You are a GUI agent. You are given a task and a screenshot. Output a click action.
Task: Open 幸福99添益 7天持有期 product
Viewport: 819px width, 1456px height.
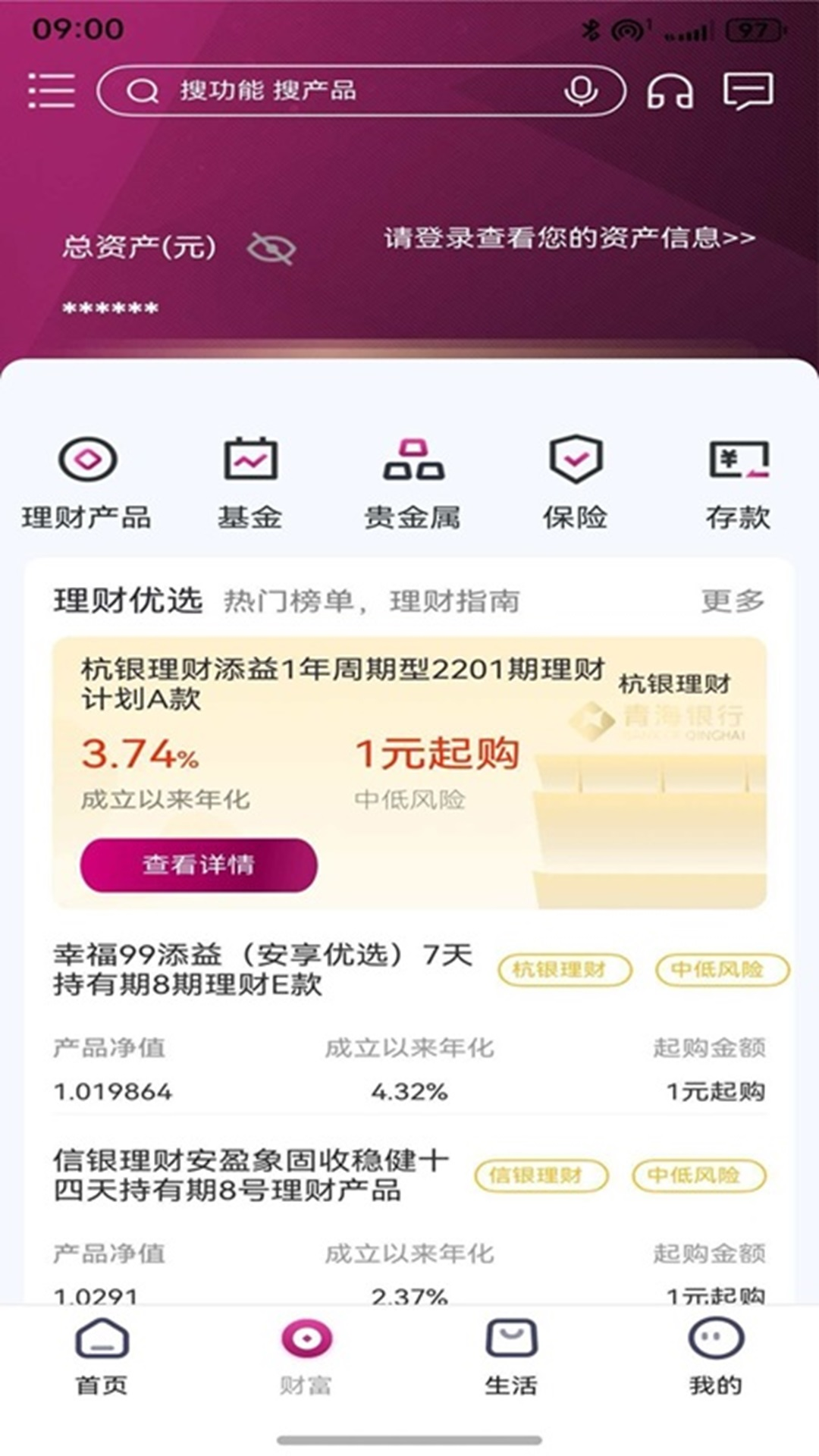(x=262, y=970)
